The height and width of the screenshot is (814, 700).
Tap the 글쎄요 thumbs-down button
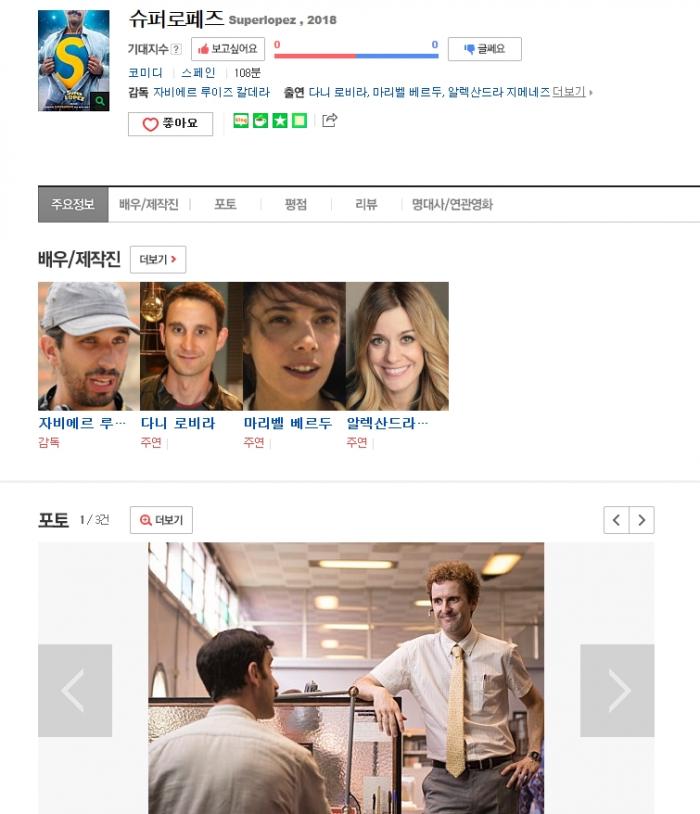(484, 49)
